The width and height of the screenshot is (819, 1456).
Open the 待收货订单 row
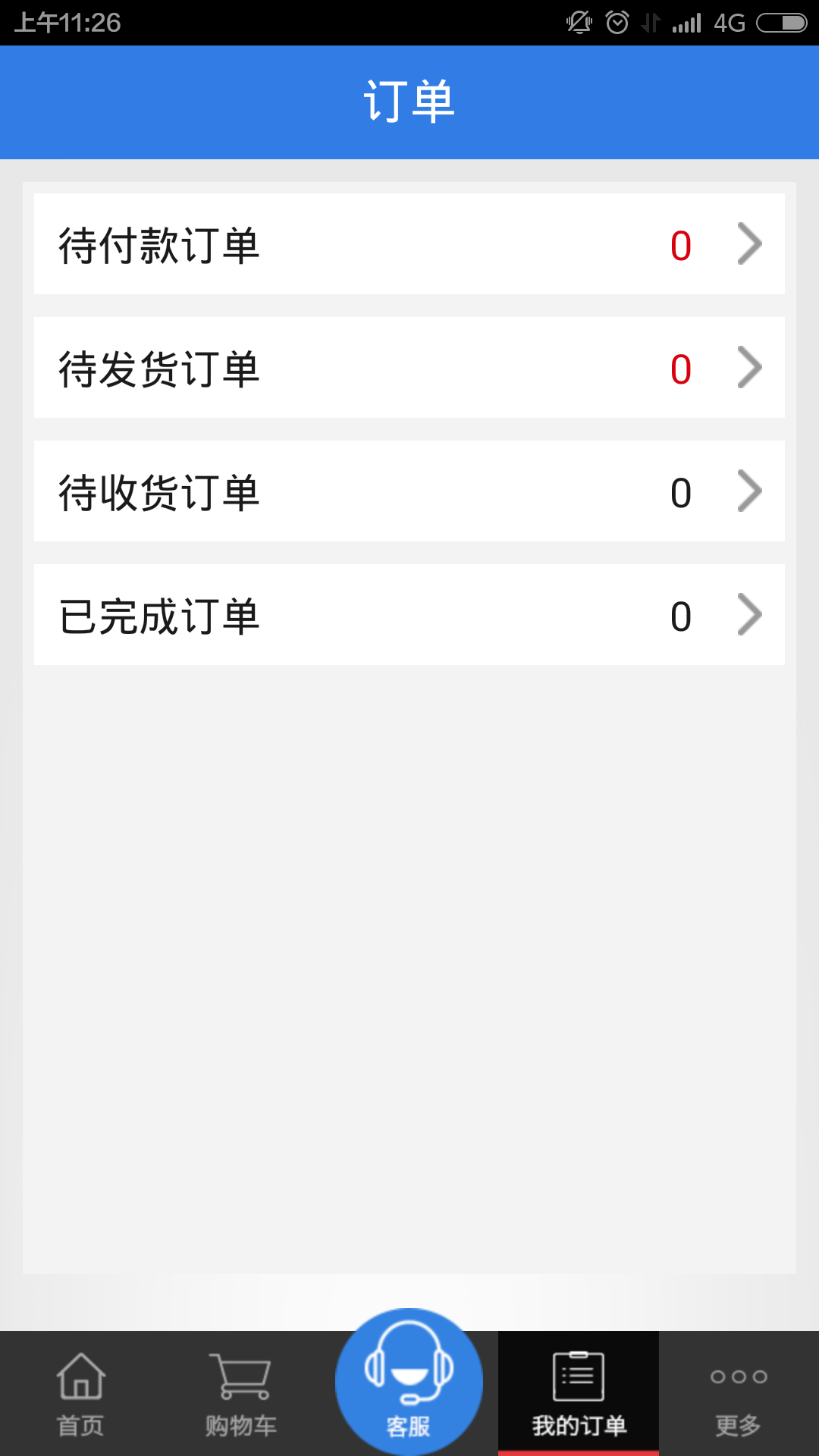click(x=409, y=491)
